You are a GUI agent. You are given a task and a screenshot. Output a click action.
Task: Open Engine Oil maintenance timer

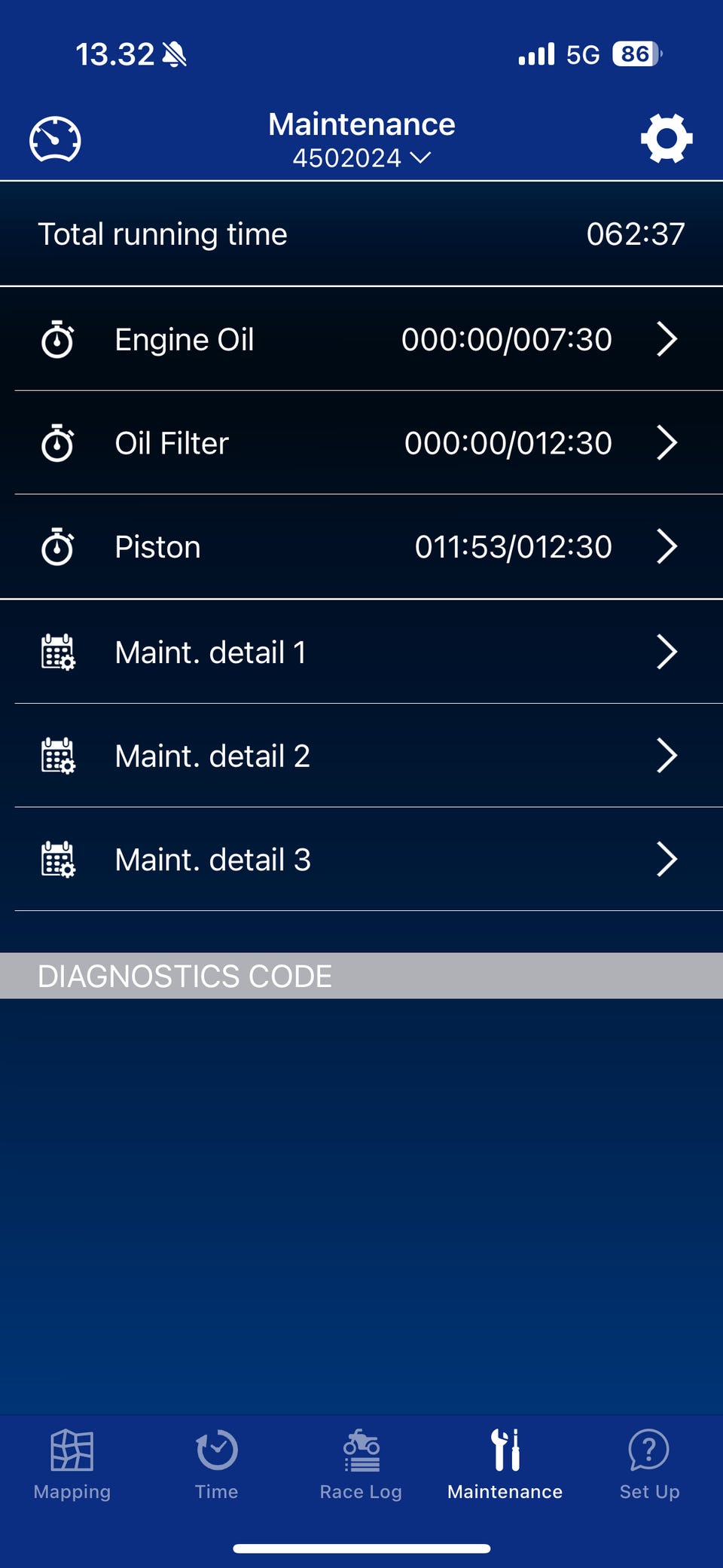361,339
